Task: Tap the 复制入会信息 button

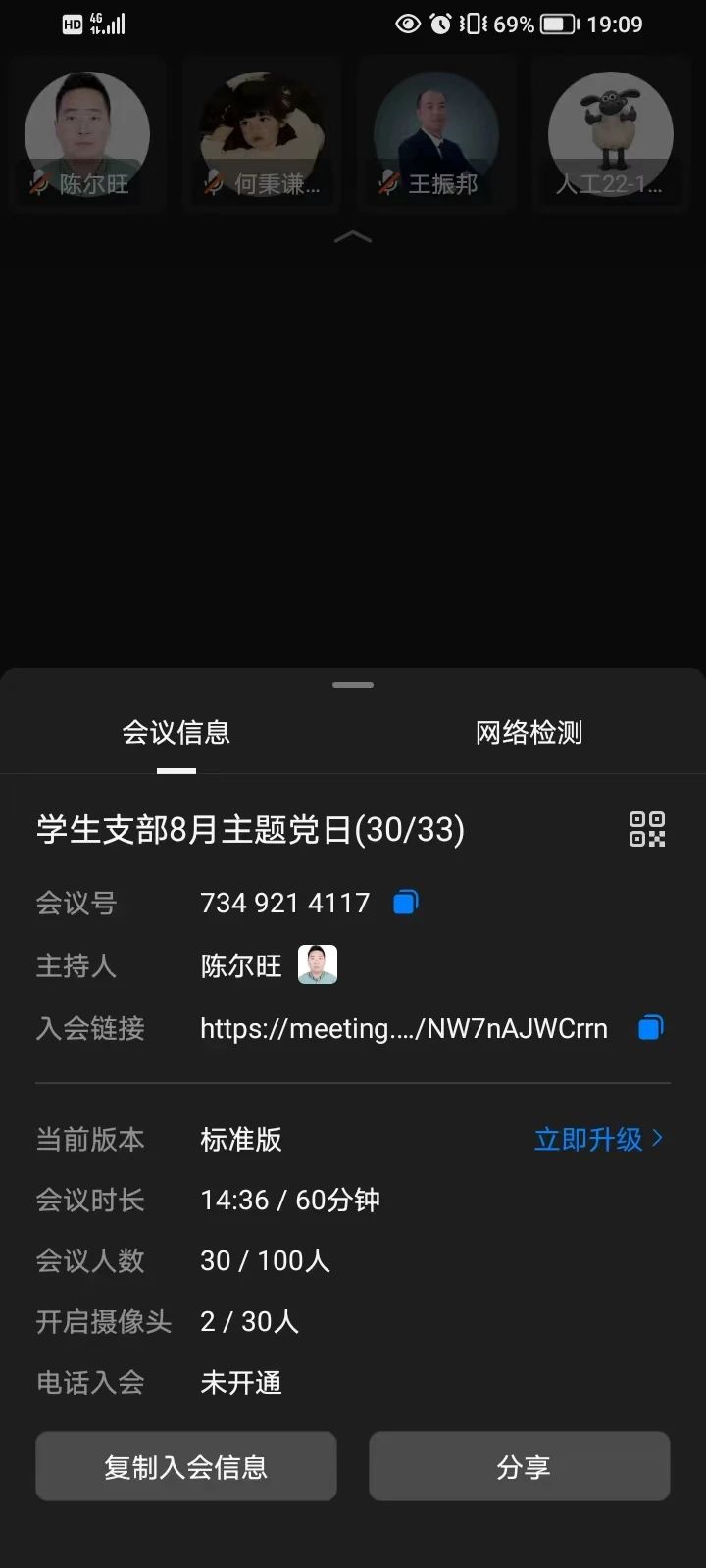Action: point(186,1466)
